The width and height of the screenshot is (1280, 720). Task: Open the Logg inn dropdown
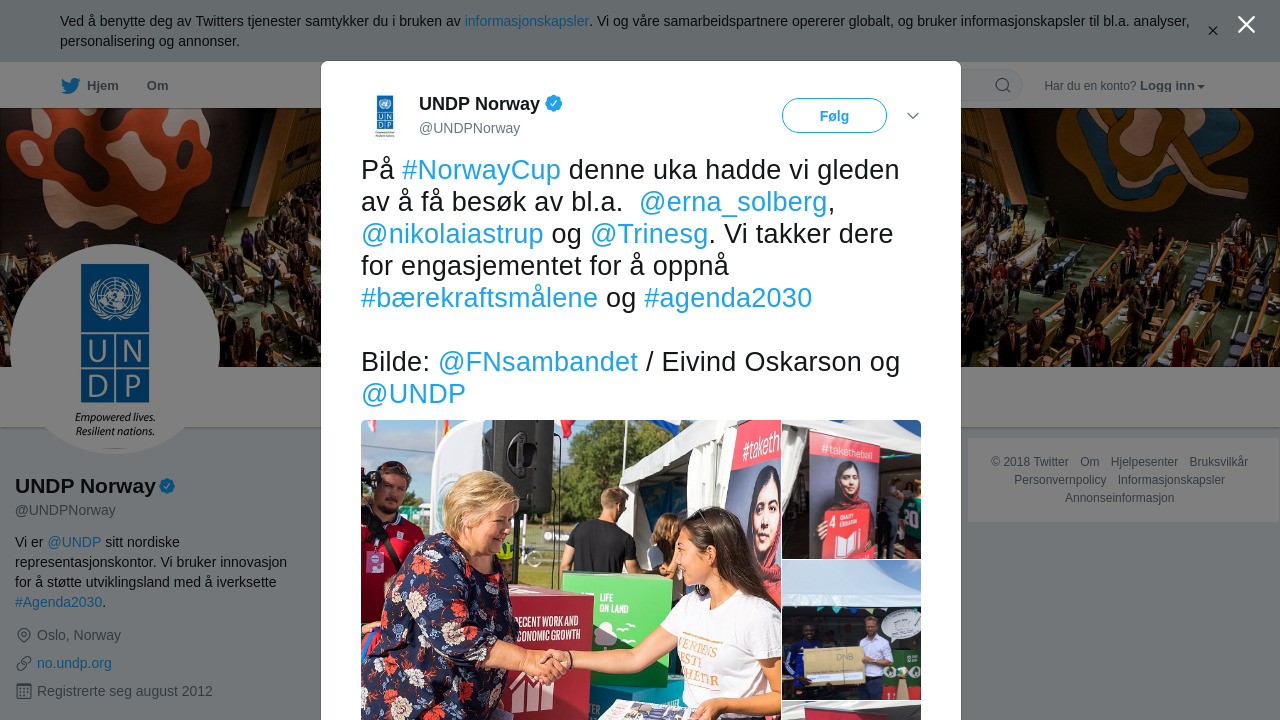1171,86
